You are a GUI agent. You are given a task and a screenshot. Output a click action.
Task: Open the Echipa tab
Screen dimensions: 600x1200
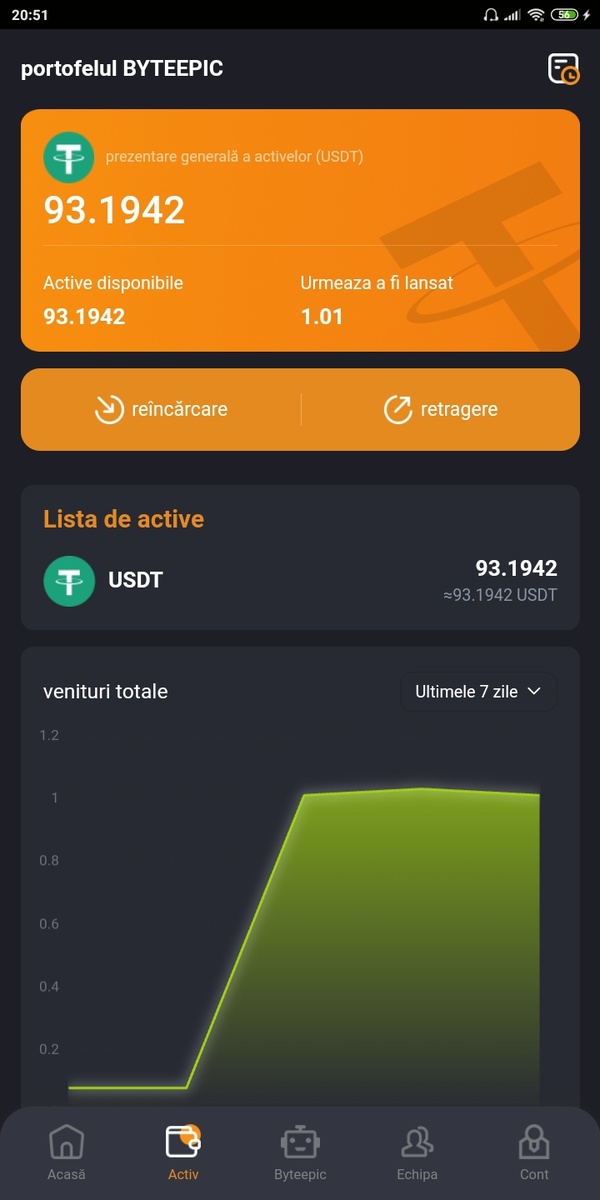417,1152
